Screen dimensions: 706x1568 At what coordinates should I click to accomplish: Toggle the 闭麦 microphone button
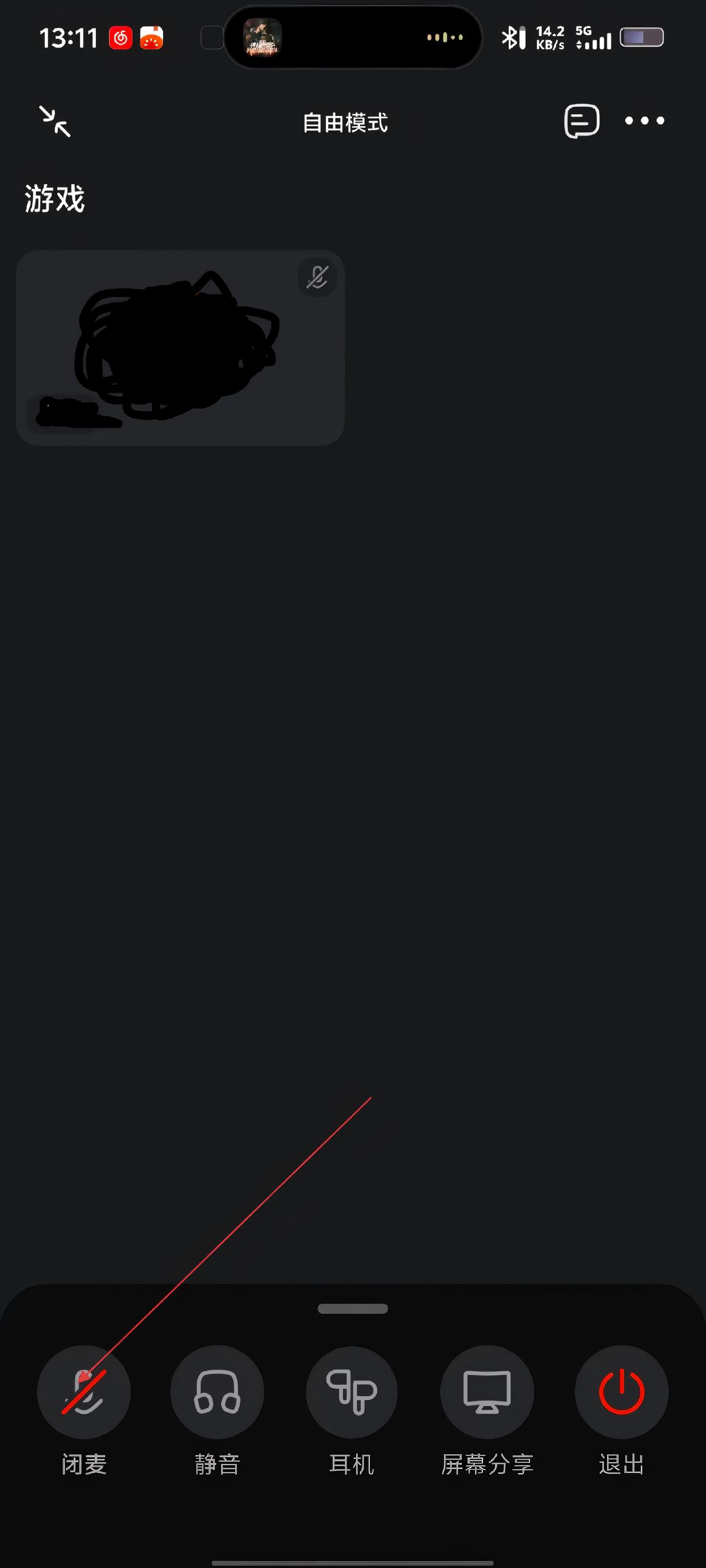pyautogui.click(x=84, y=1392)
